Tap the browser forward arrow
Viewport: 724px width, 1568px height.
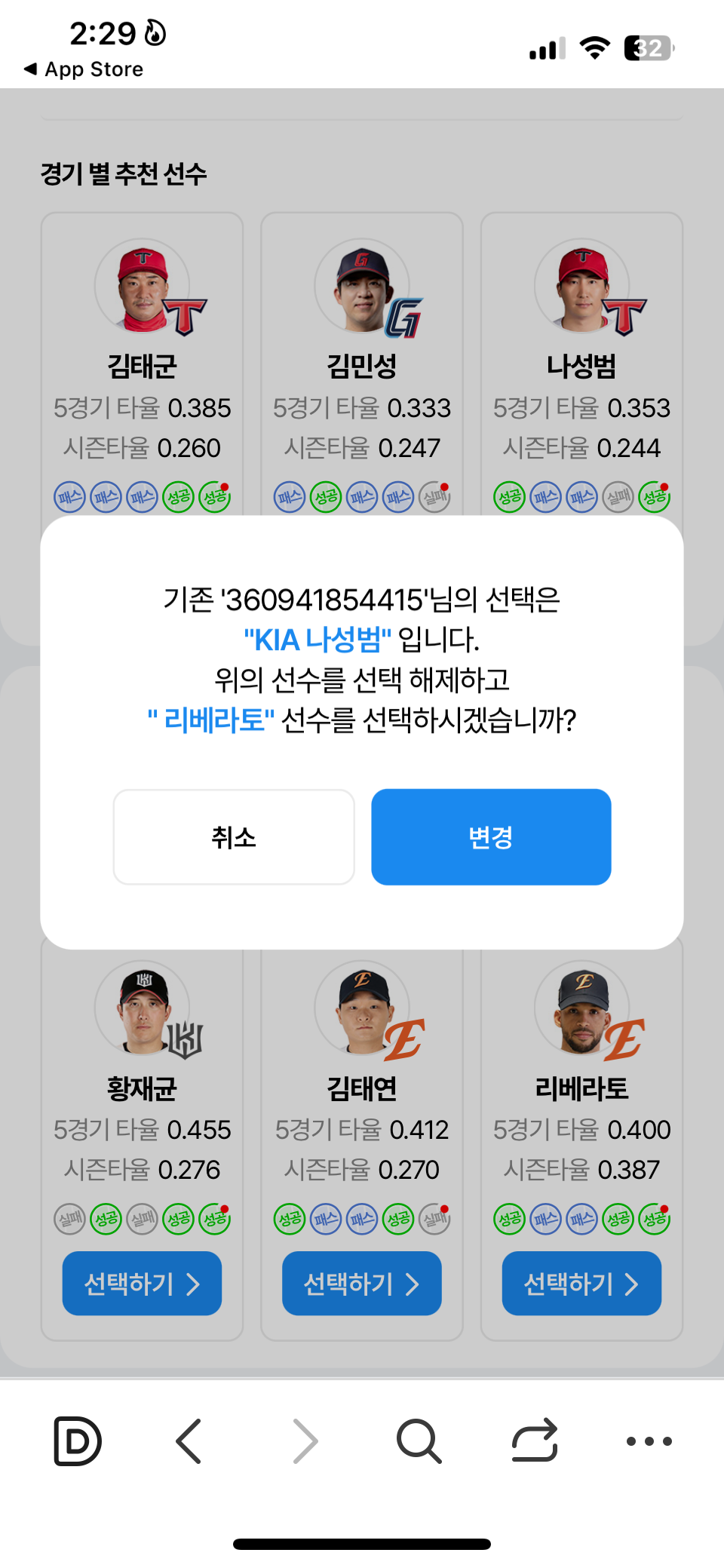click(305, 1441)
